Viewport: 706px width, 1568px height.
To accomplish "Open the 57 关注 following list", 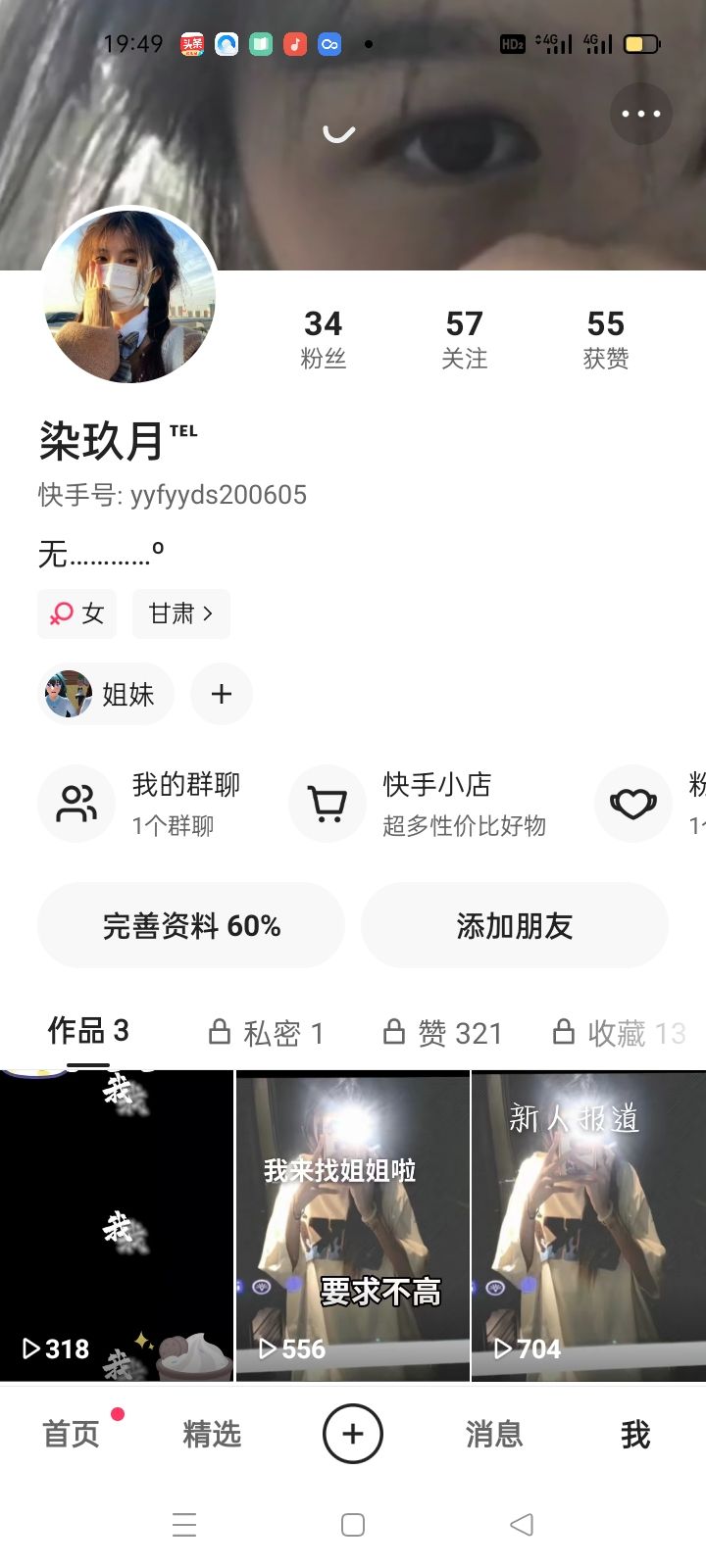I will pos(464,338).
